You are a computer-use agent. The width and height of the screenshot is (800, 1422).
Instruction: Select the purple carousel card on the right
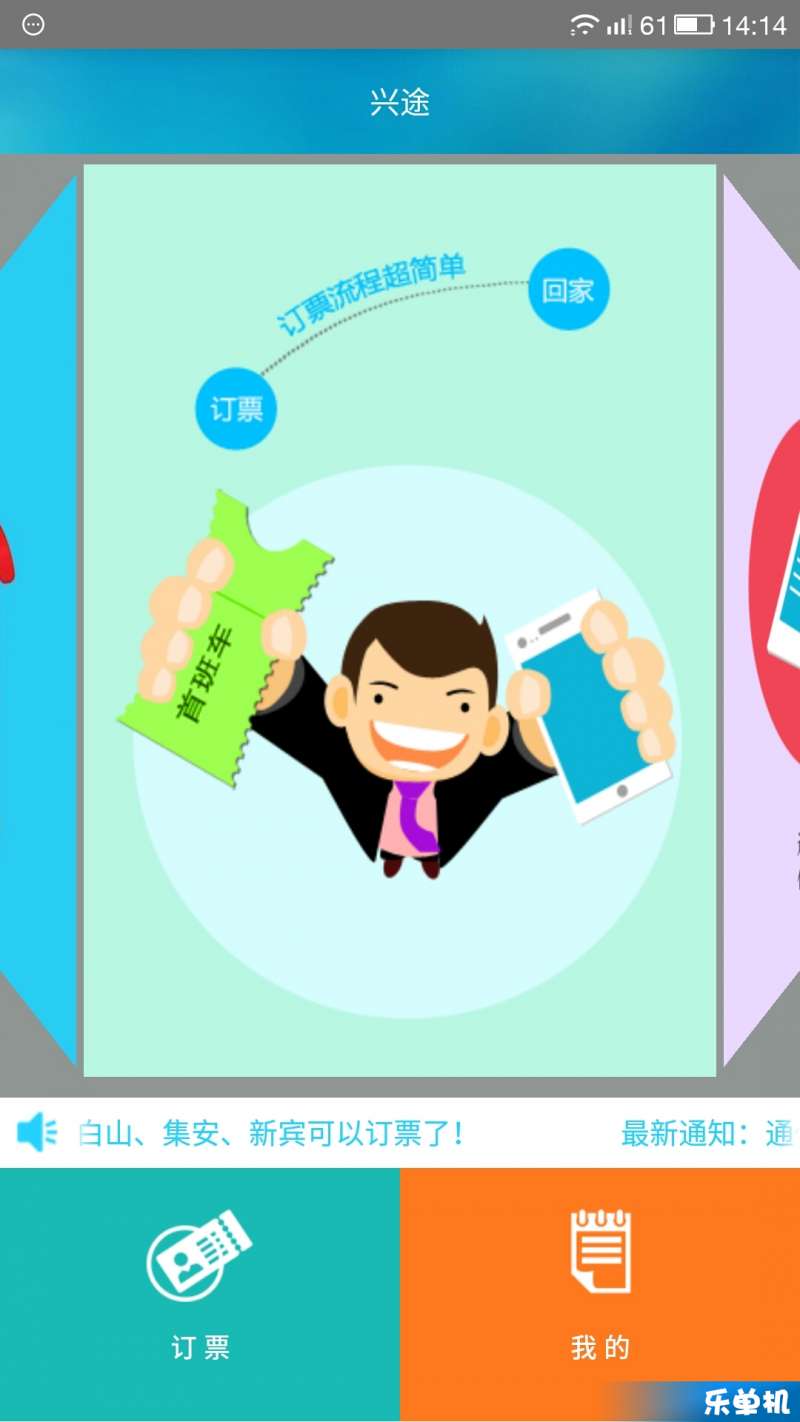click(x=762, y=620)
